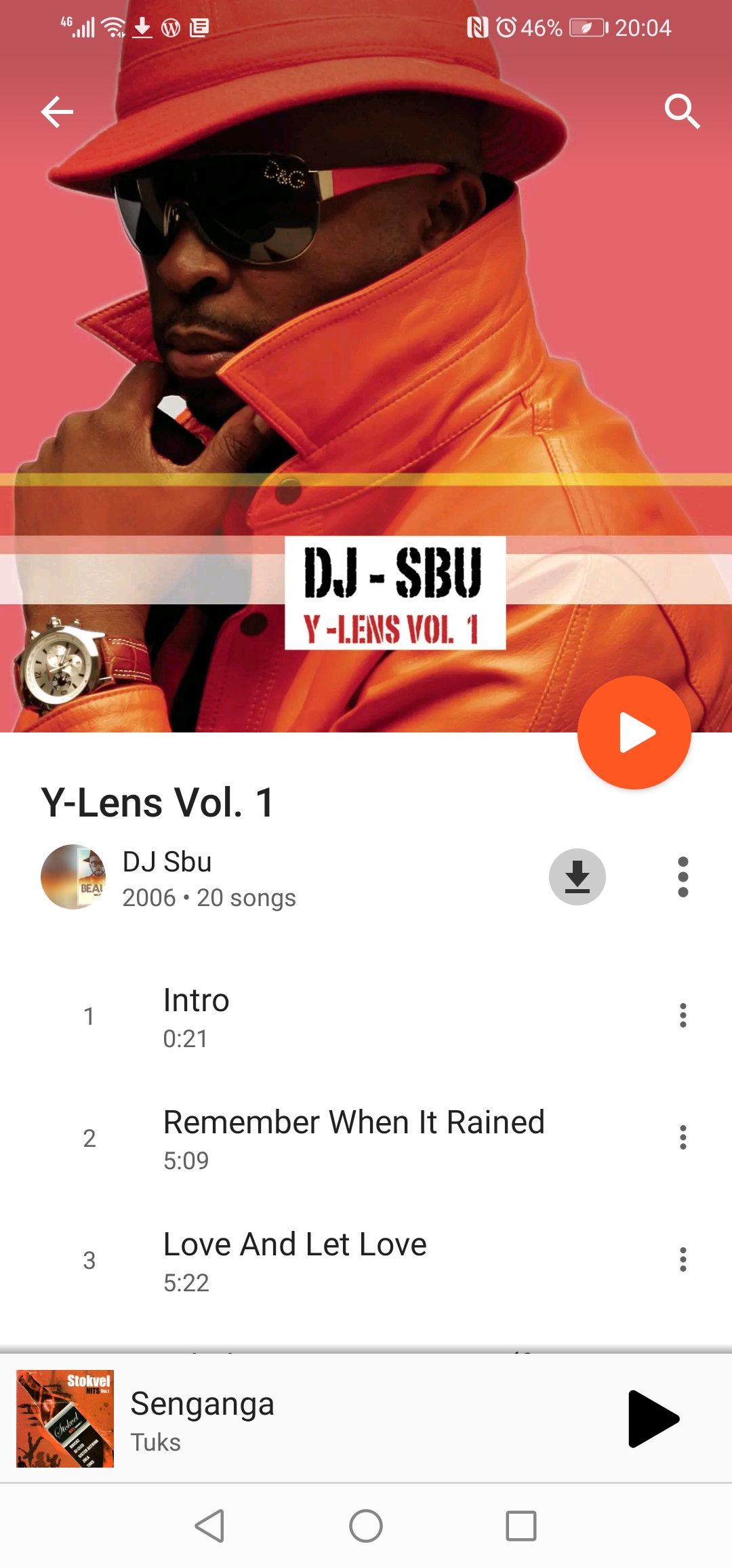Open DJ Sbu artist page
Screen dimensions: 732x1568
tap(167, 863)
